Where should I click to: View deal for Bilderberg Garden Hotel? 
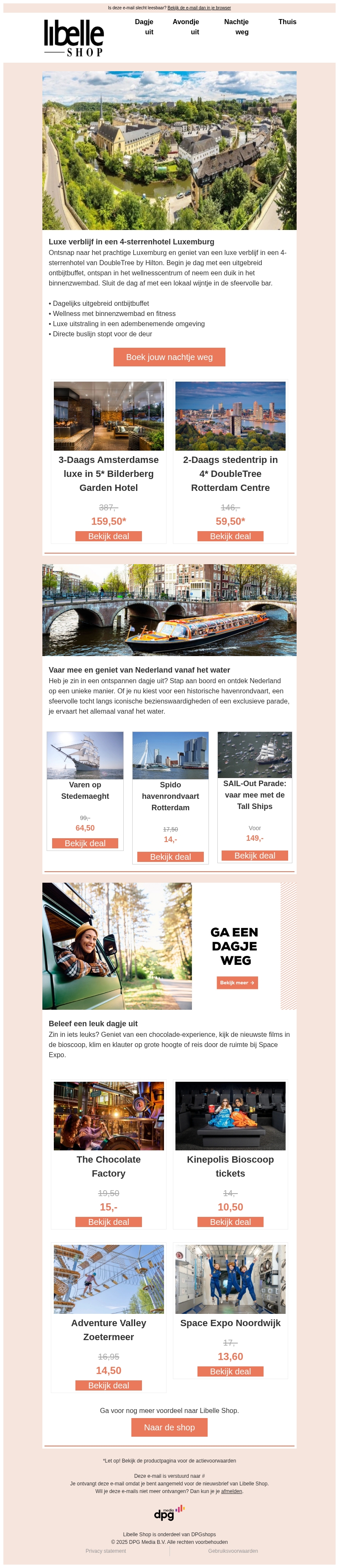pos(108,536)
